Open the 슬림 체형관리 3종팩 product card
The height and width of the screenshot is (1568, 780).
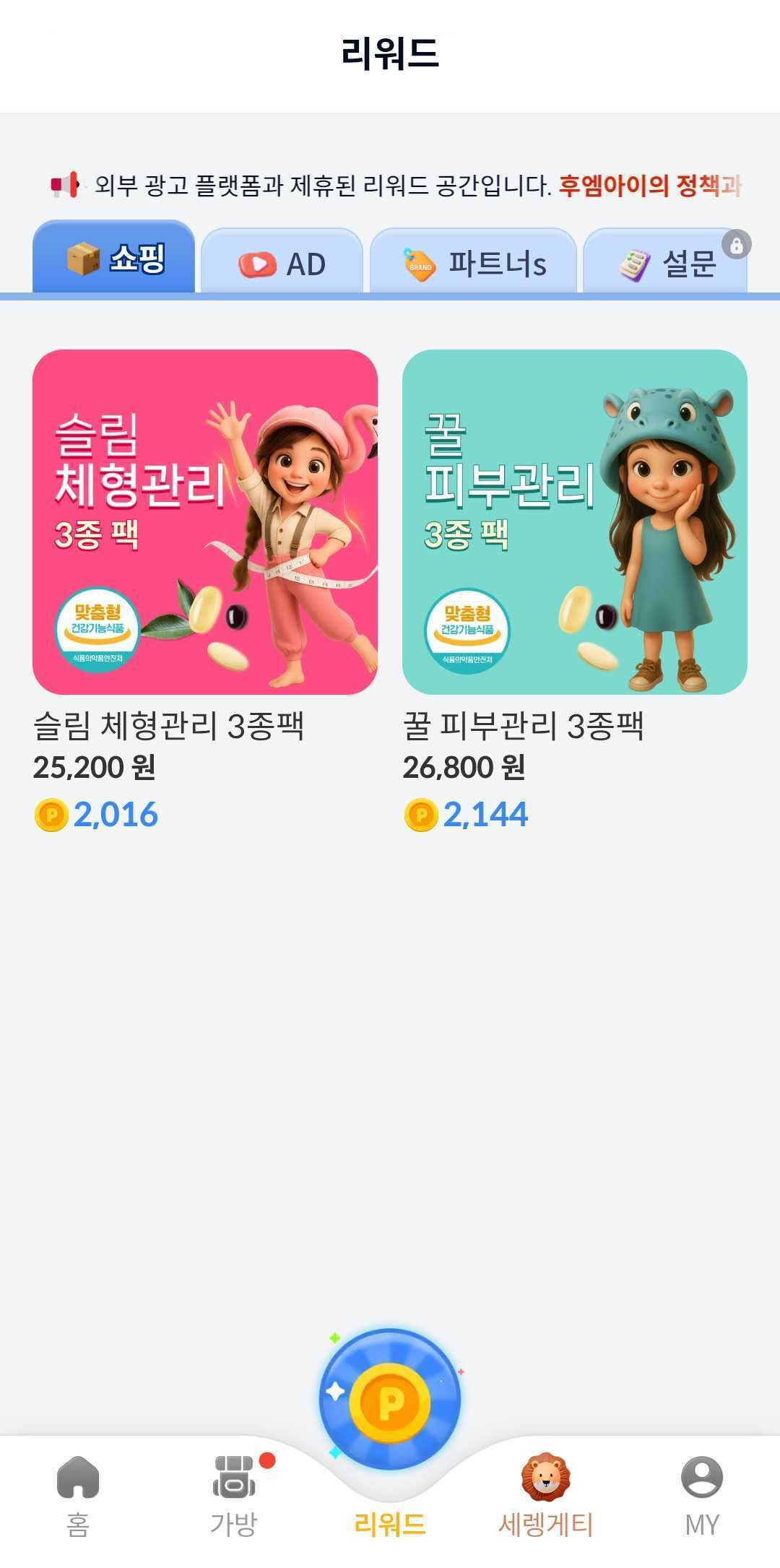point(205,522)
